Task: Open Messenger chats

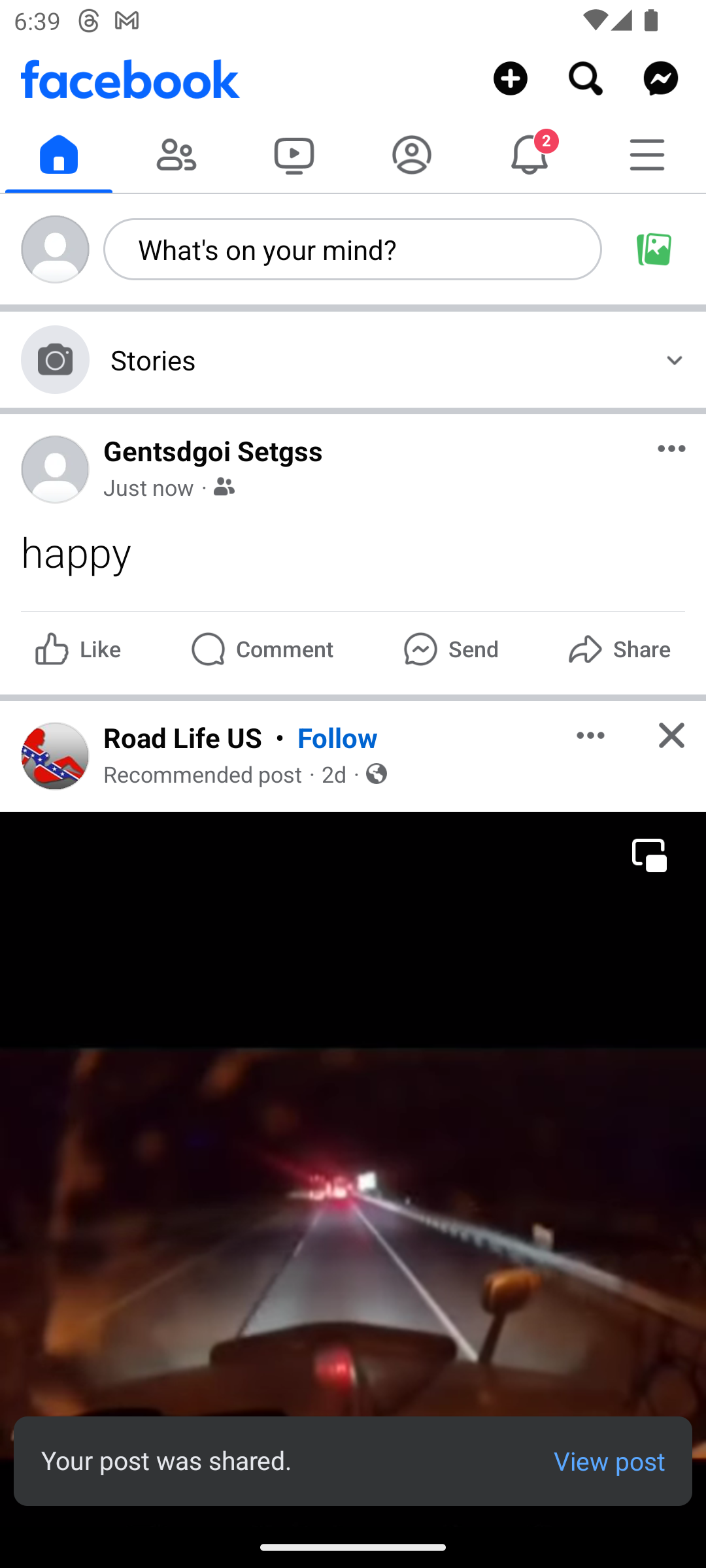Action: click(x=660, y=78)
